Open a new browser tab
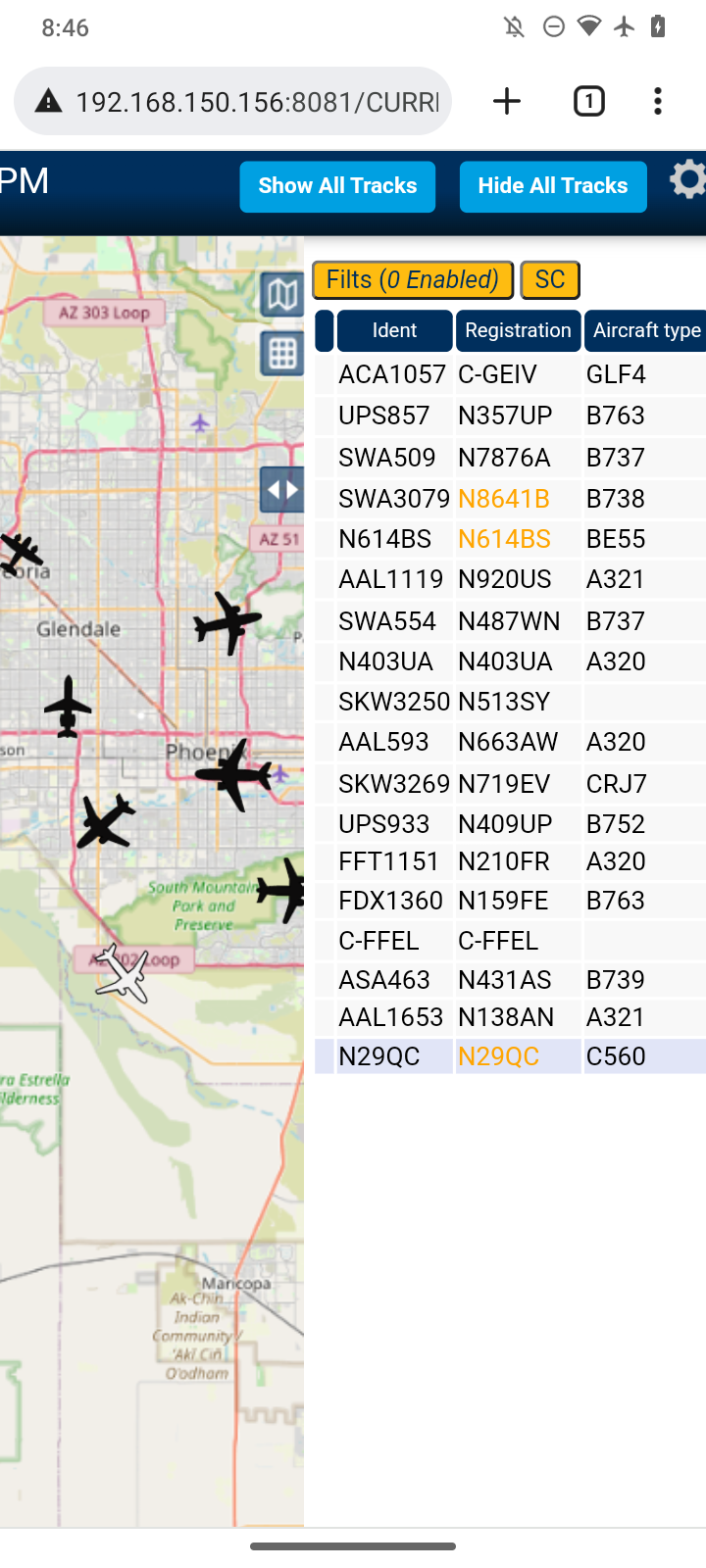Screen dimensions: 706x1568 pos(507,101)
